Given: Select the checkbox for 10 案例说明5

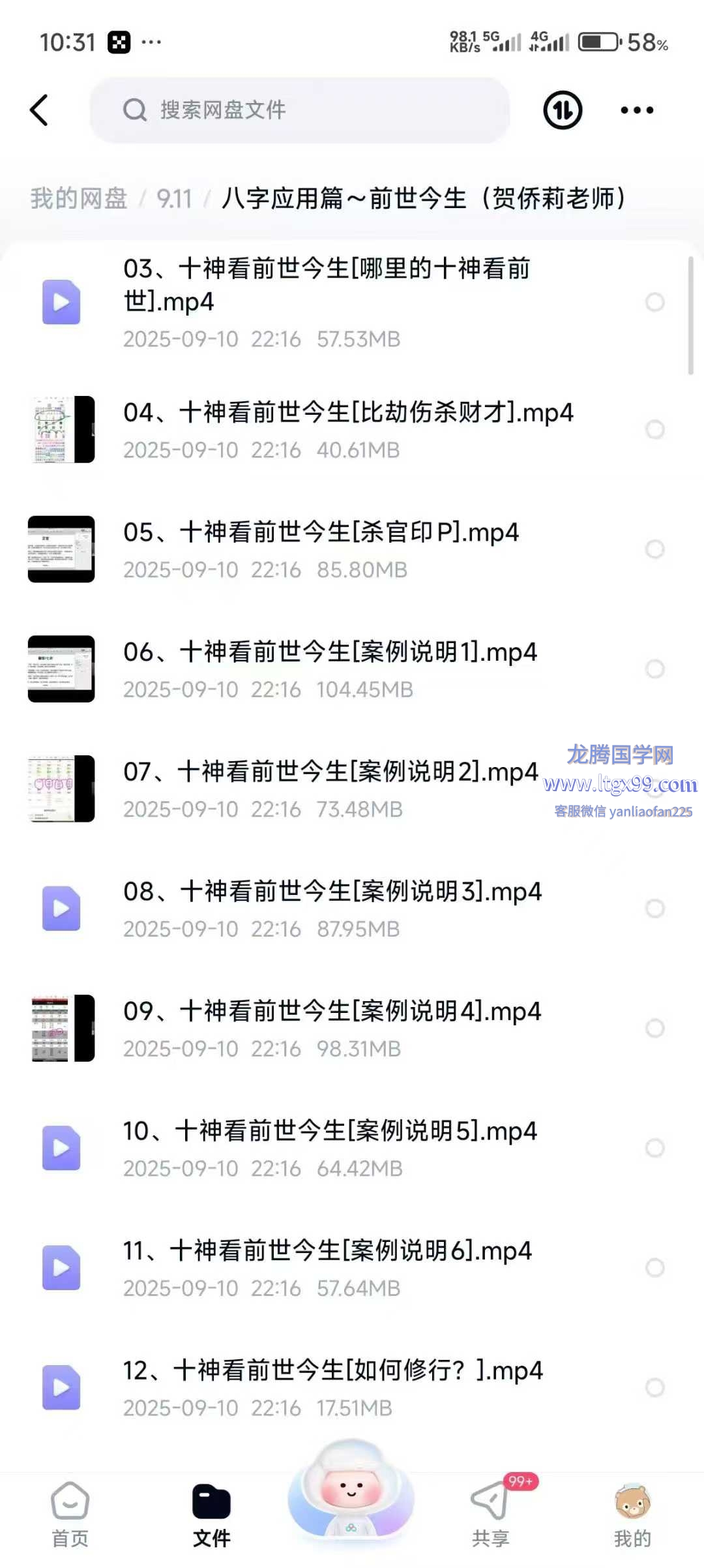Looking at the screenshot, I should click(x=654, y=1148).
